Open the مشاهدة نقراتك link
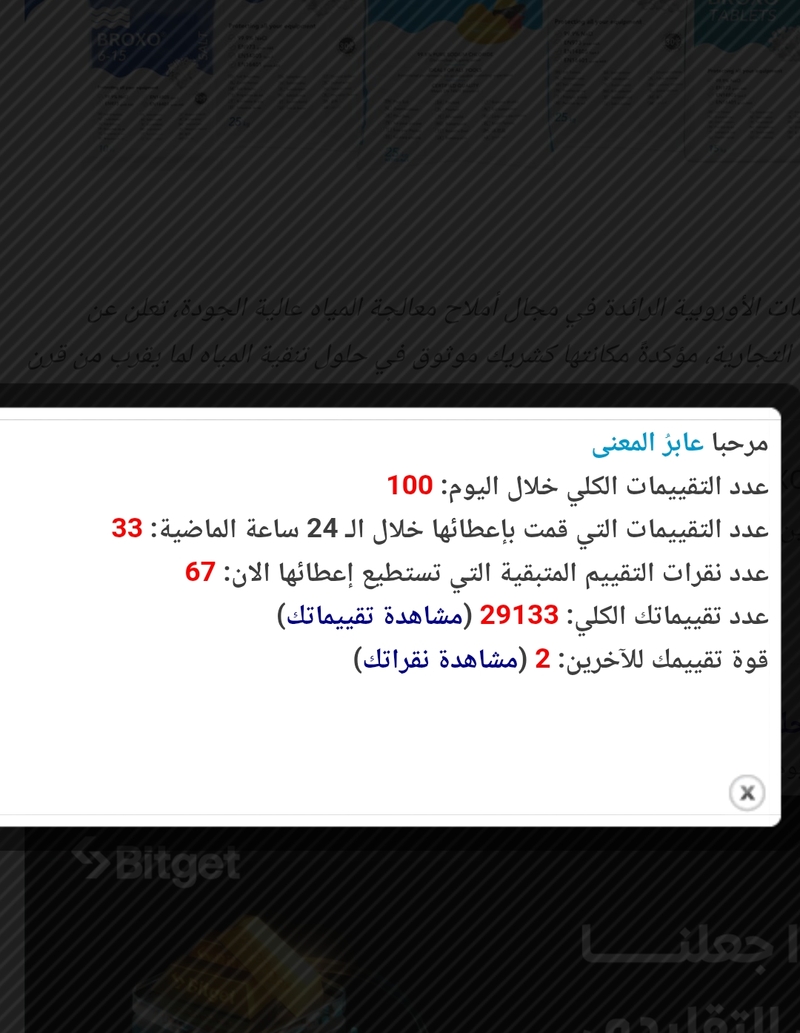Image resolution: width=800 pixels, height=1033 pixels. click(x=441, y=661)
